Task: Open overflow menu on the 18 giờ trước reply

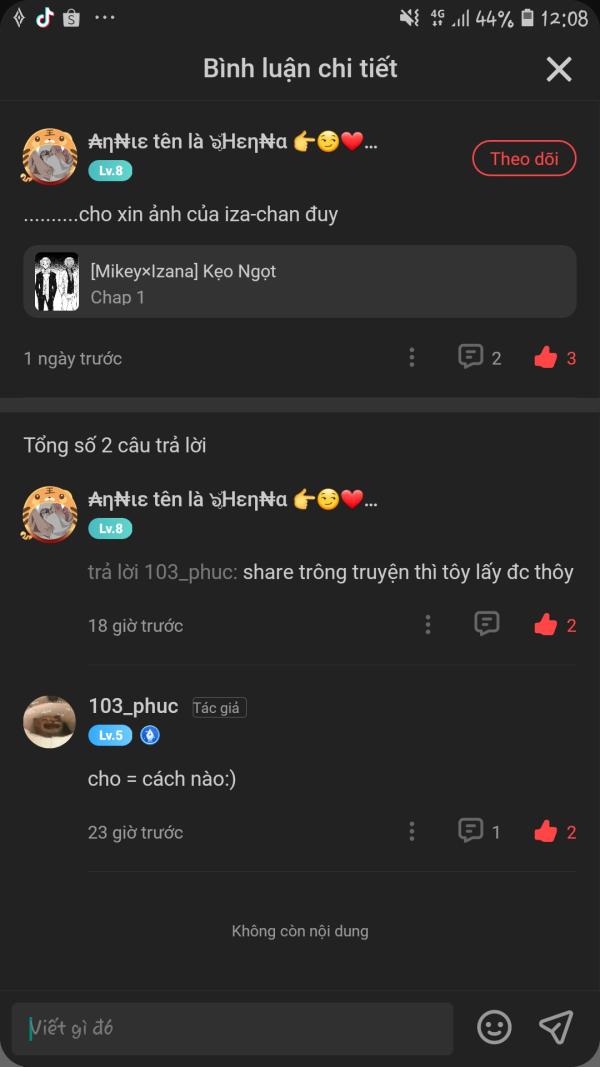Action: point(428,625)
